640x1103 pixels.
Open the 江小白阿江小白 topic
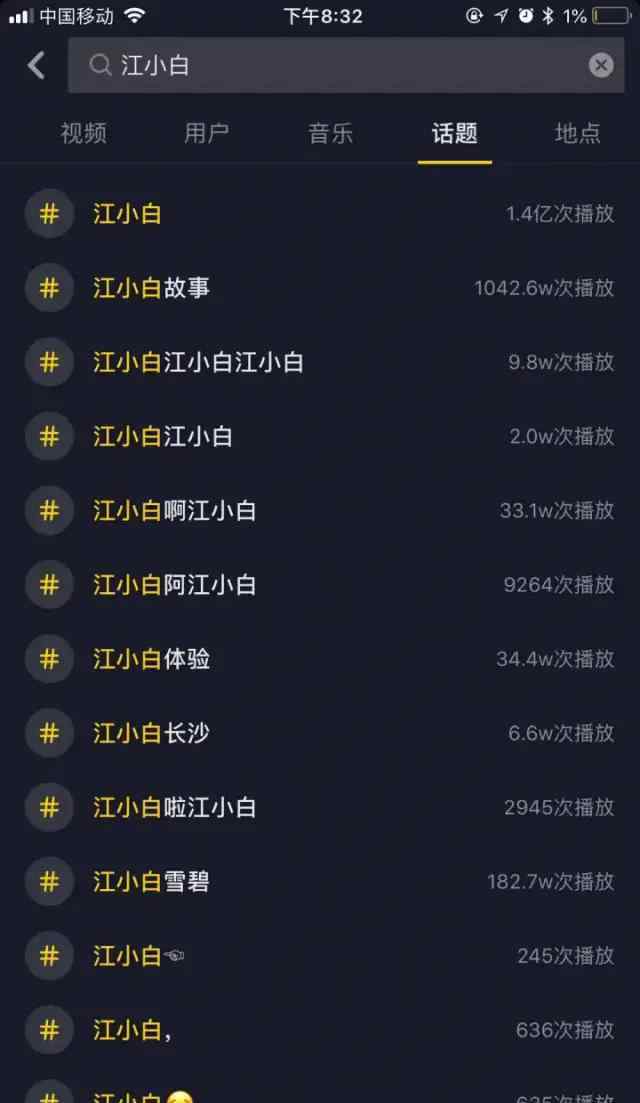pos(320,585)
